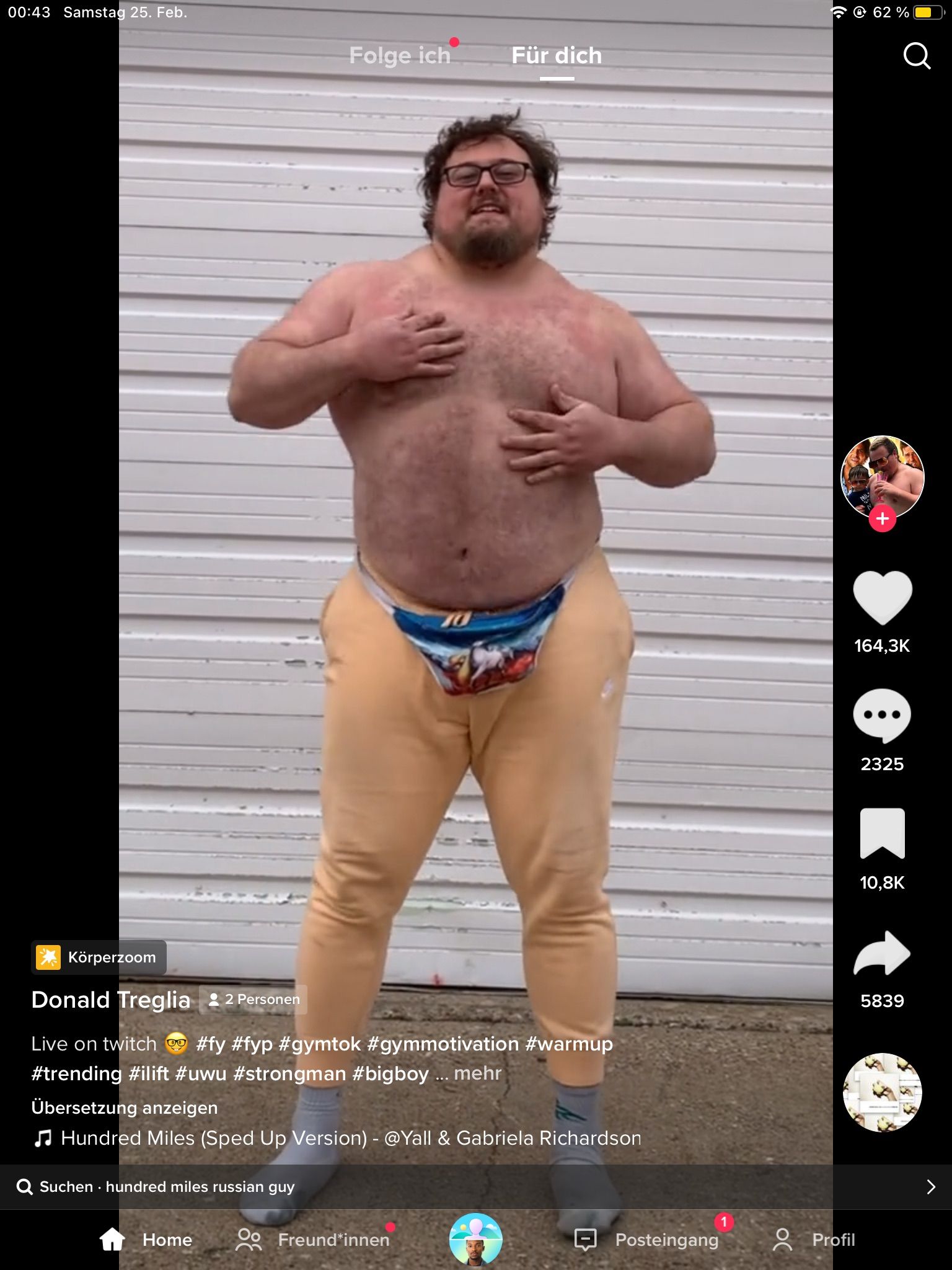This screenshot has height=1270, width=952.
Task: Open the Körperzoom effect chip
Action: click(x=99, y=957)
